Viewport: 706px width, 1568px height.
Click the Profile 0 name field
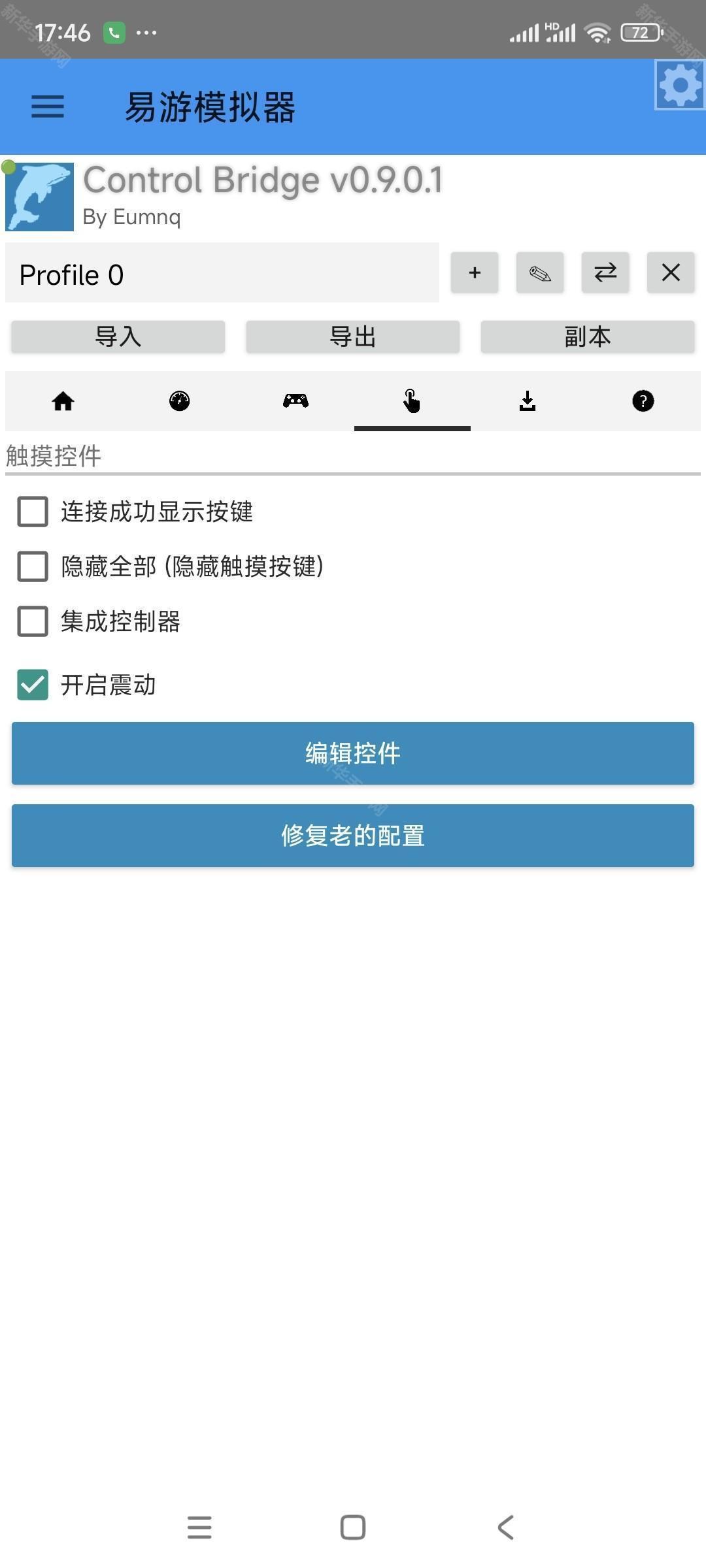pos(222,274)
